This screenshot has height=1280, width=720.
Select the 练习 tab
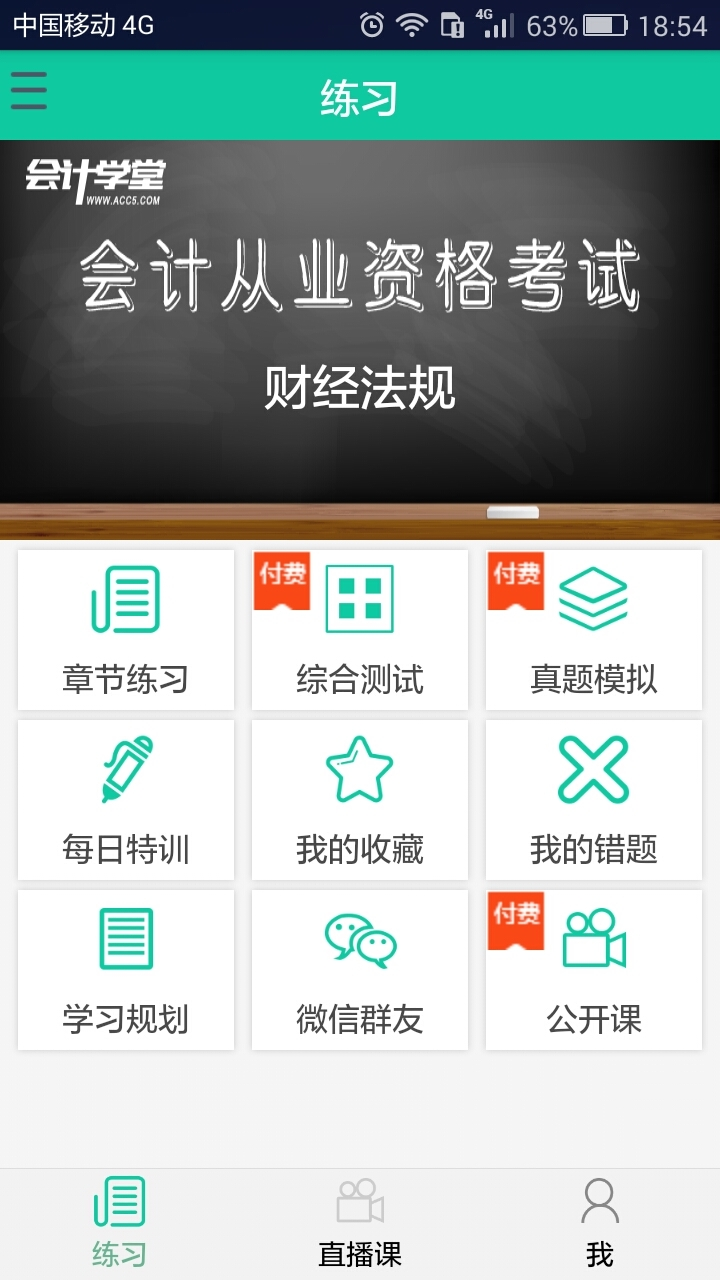[120, 1224]
